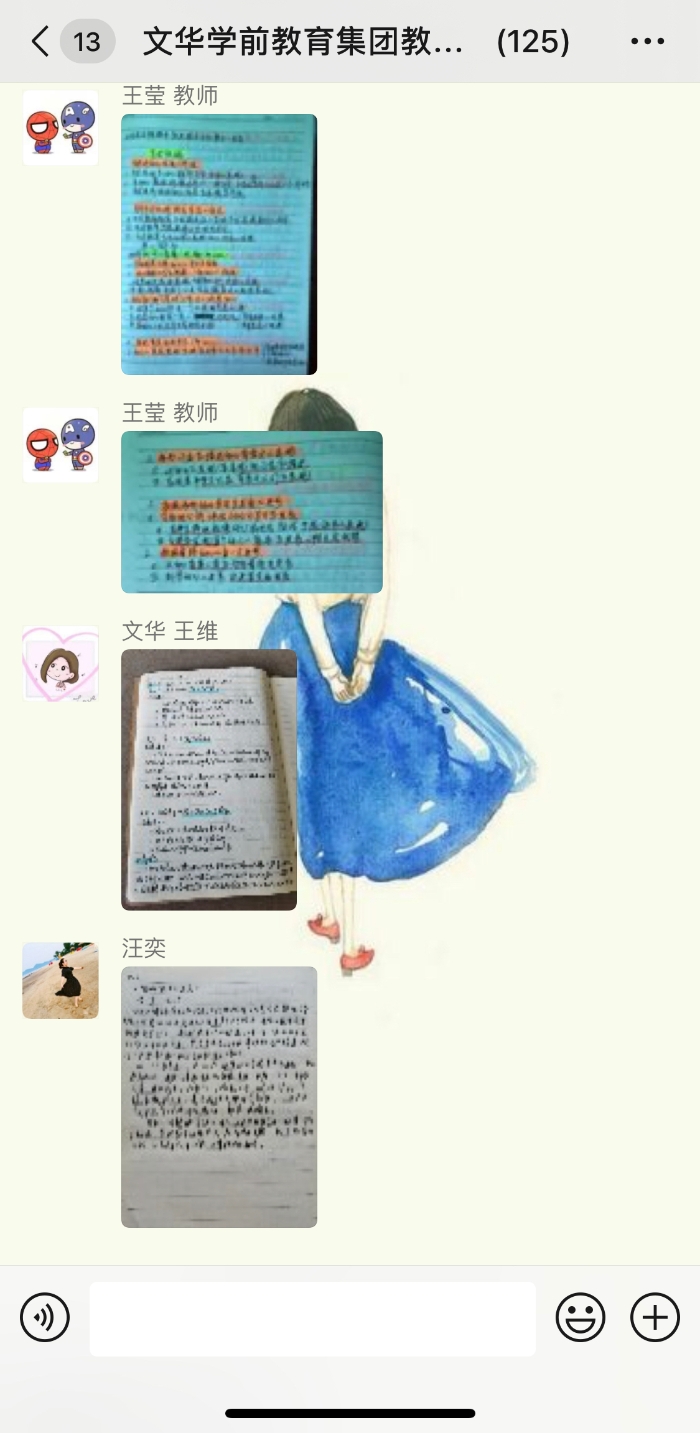Open 汪奕's beach photo avatar
Screen dimensions: 700x1433
[x=61, y=980]
